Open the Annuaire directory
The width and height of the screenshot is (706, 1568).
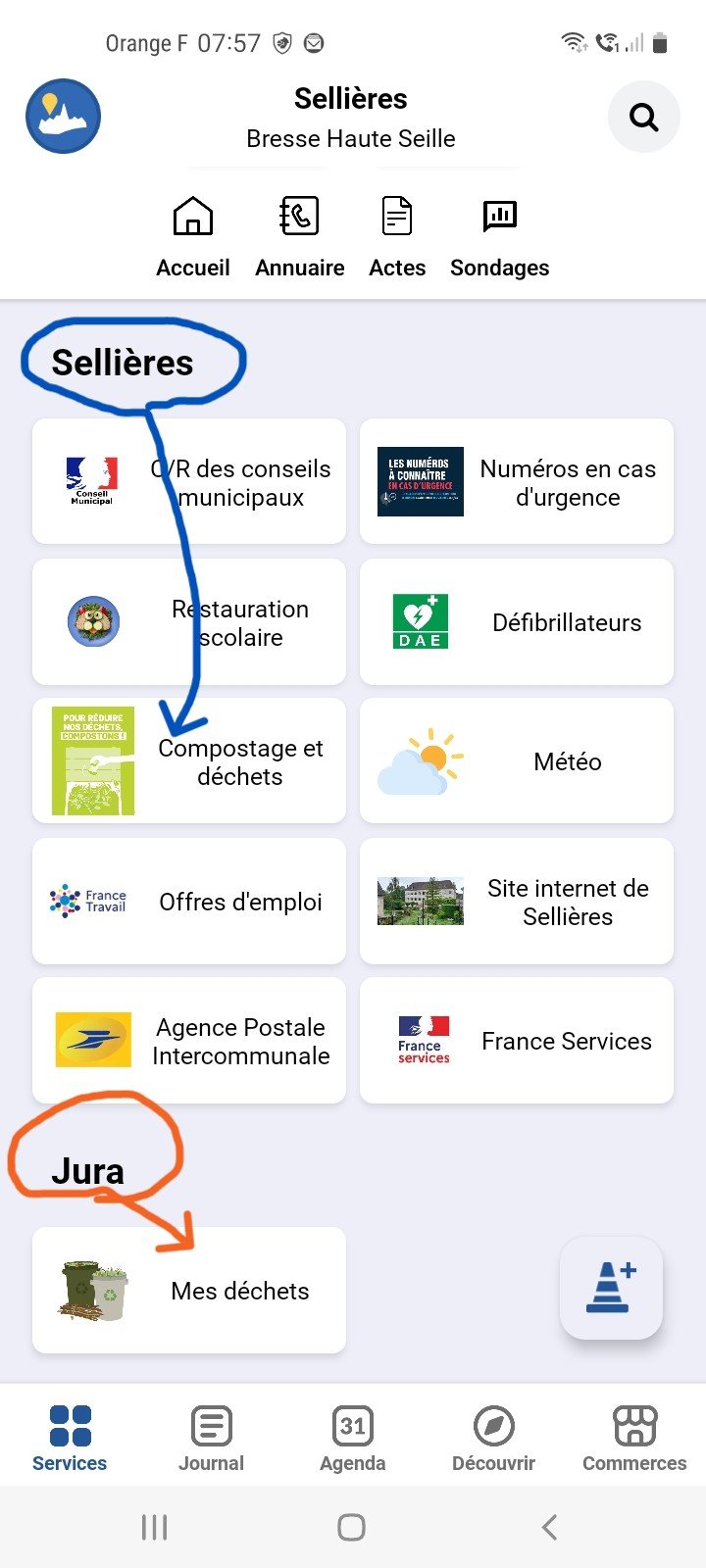(299, 236)
